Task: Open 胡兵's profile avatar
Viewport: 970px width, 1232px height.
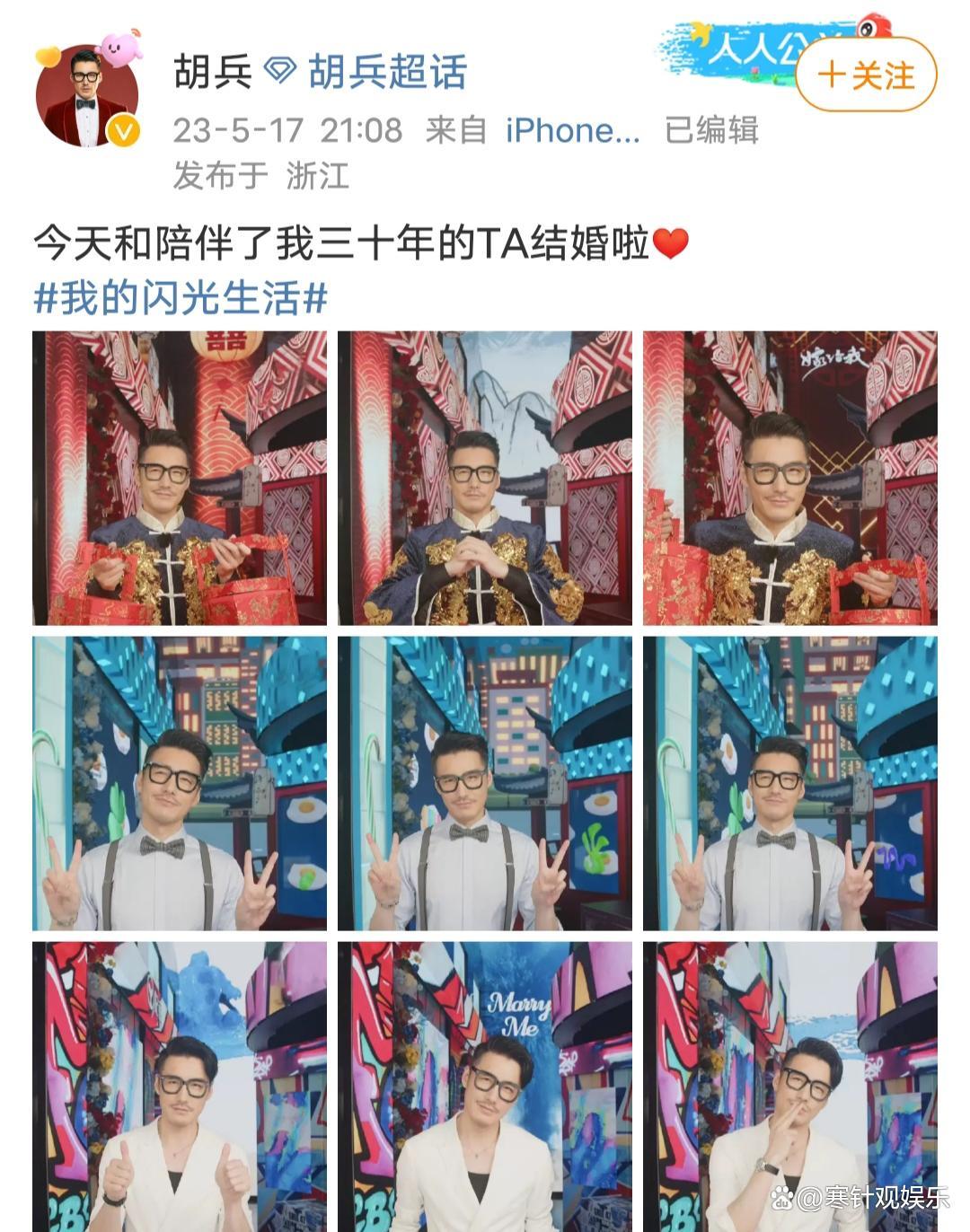Action: point(87,95)
